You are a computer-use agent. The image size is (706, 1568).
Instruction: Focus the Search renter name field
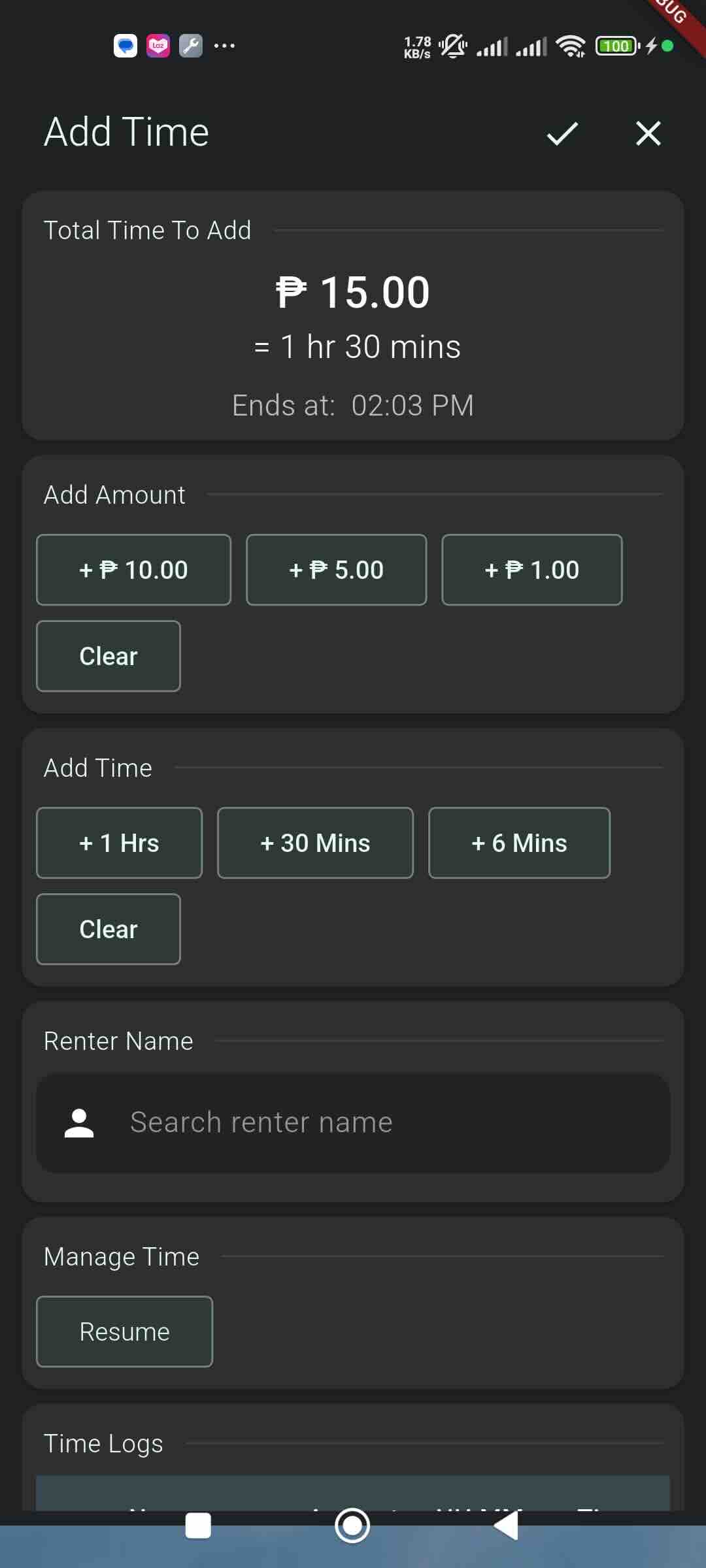[x=353, y=1122]
